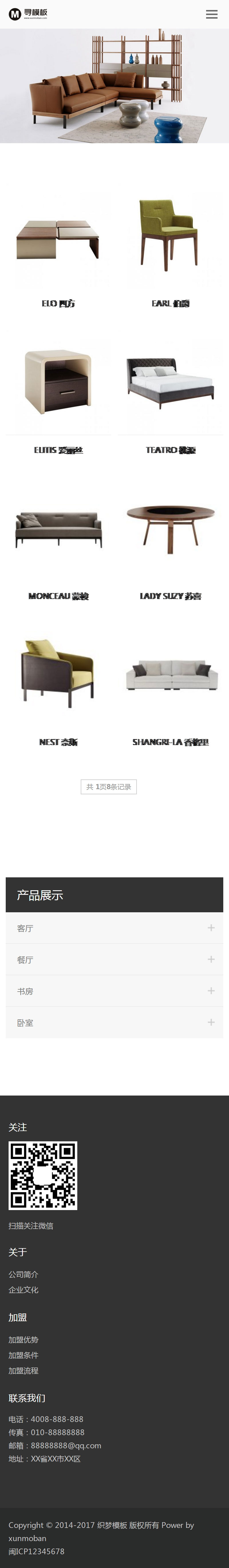Open the 加盟条件 link
This screenshot has height=1568, width=229.
point(23,1355)
